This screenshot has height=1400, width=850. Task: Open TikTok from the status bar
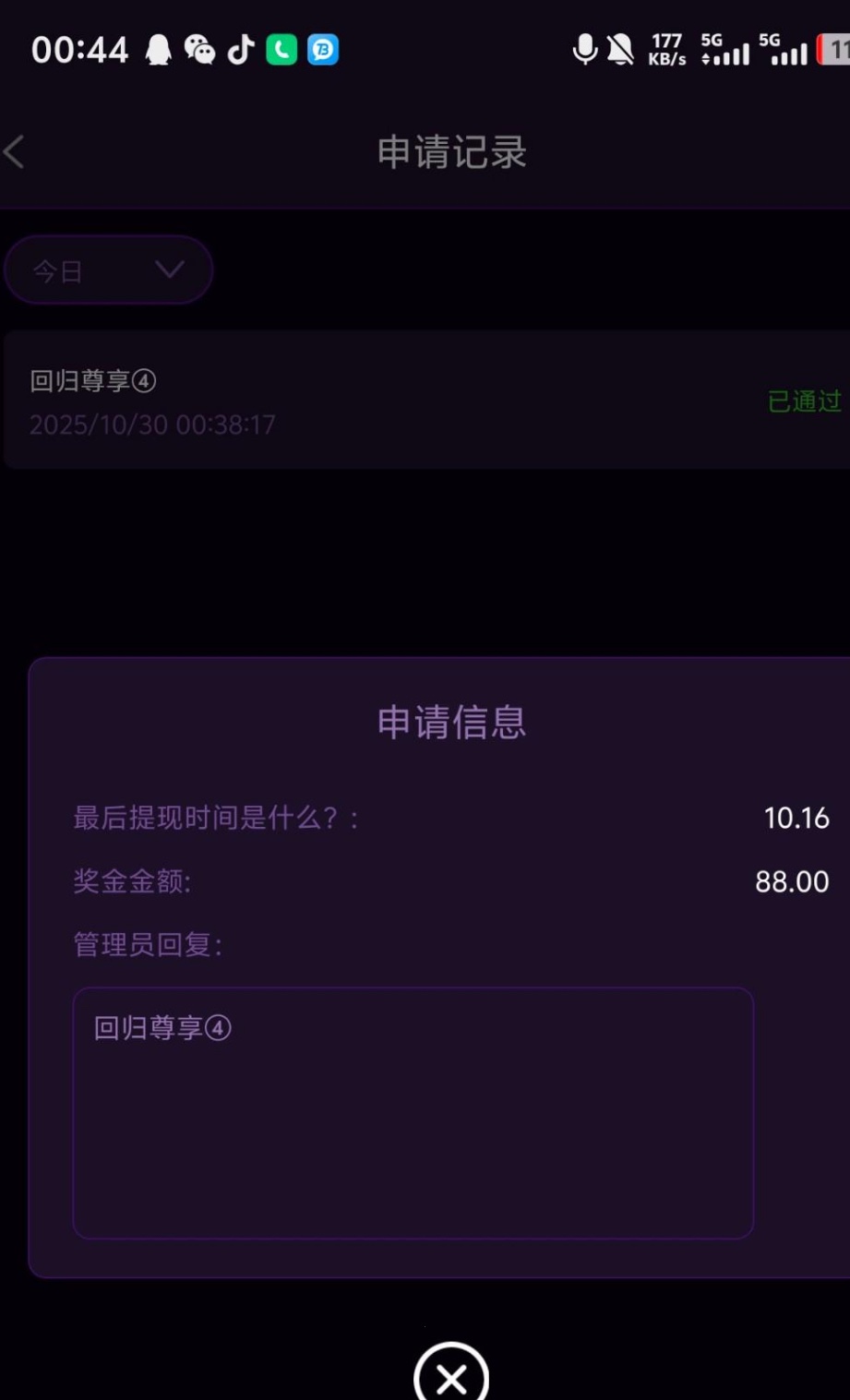pyautogui.click(x=239, y=50)
